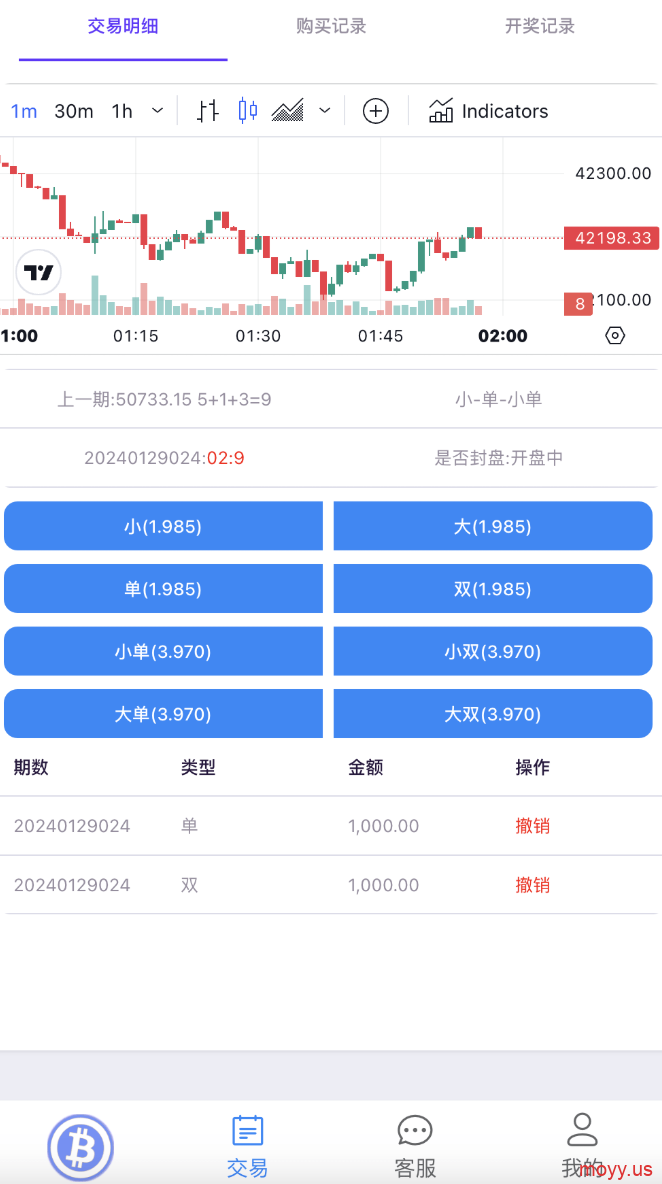Select the 30m chart interval
The height and width of the screenshot is (1184, 662).
(x=74, y=111)
